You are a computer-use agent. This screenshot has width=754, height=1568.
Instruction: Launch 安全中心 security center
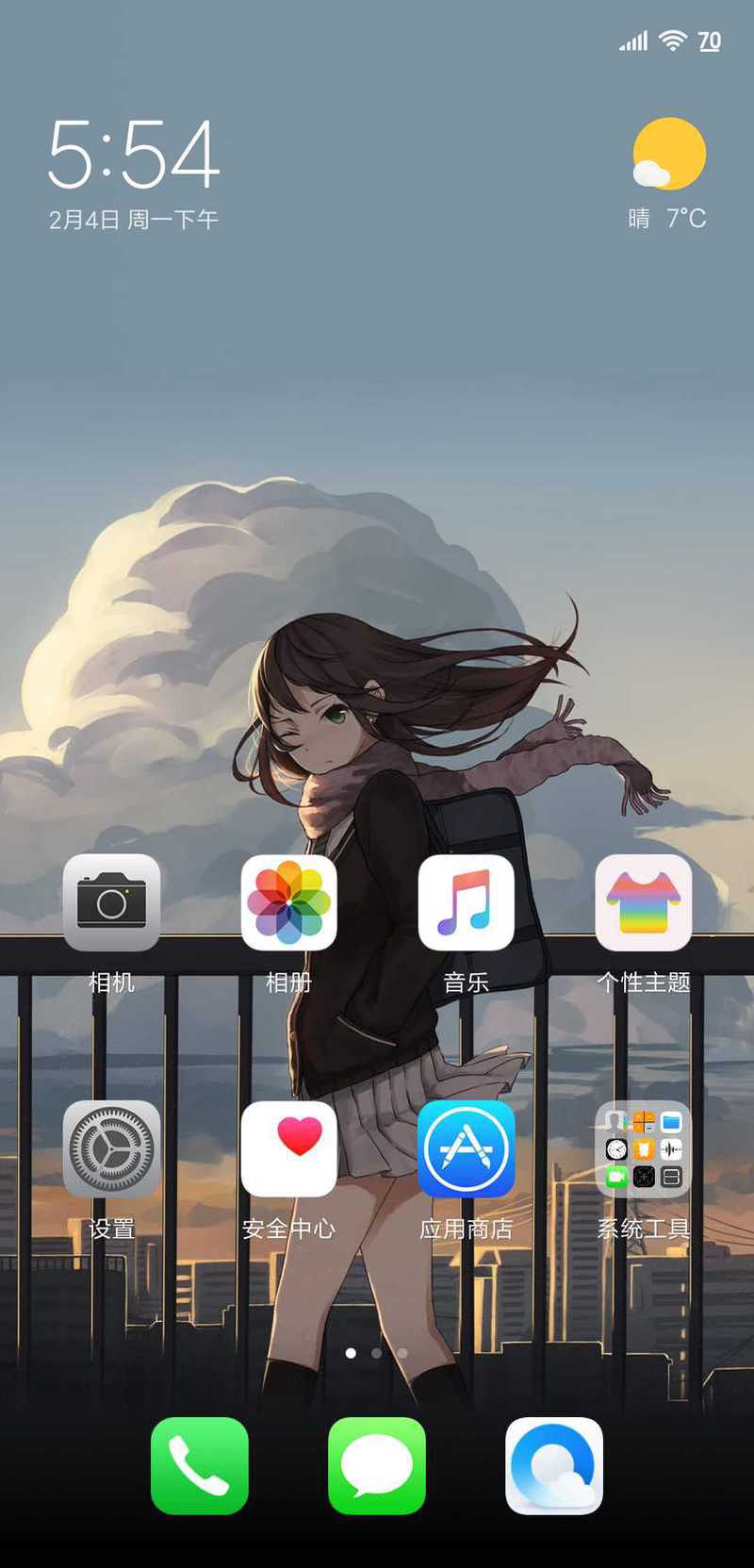tap(288, 1148)
